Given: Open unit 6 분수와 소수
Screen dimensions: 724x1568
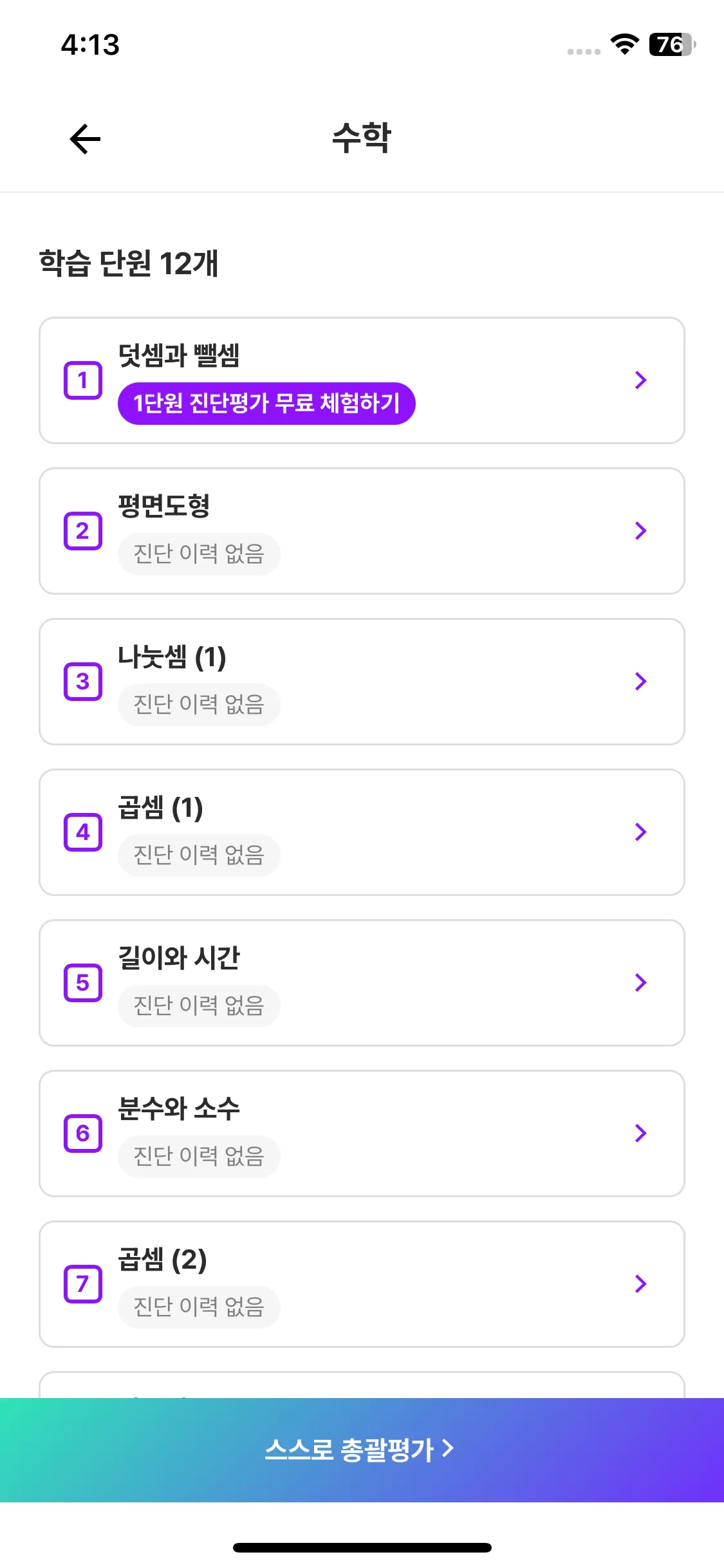Looking at the screenshot, I should 362,1134.
